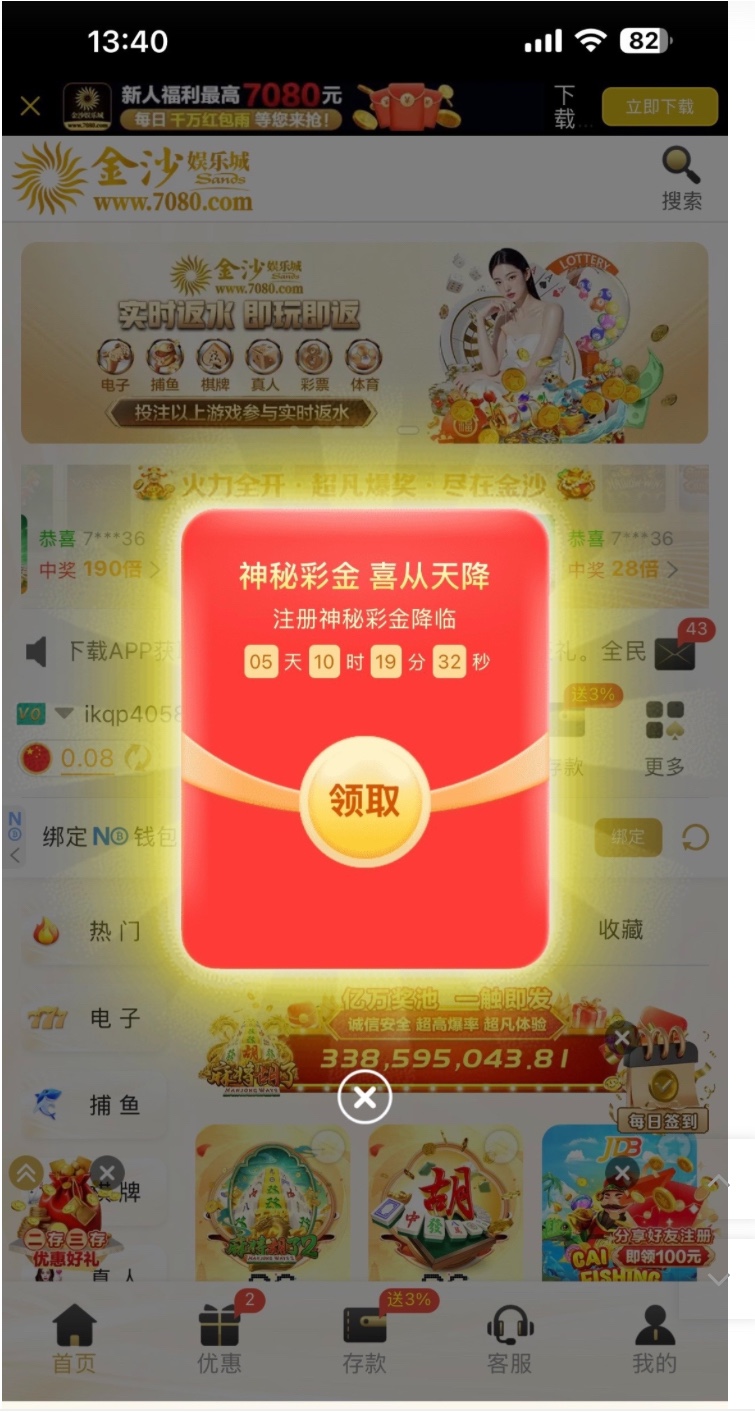Image resolution: width=755 pixels, height=1412 pixels.
Task: Switch to the 首页 tab
Action: point(74,1338)
